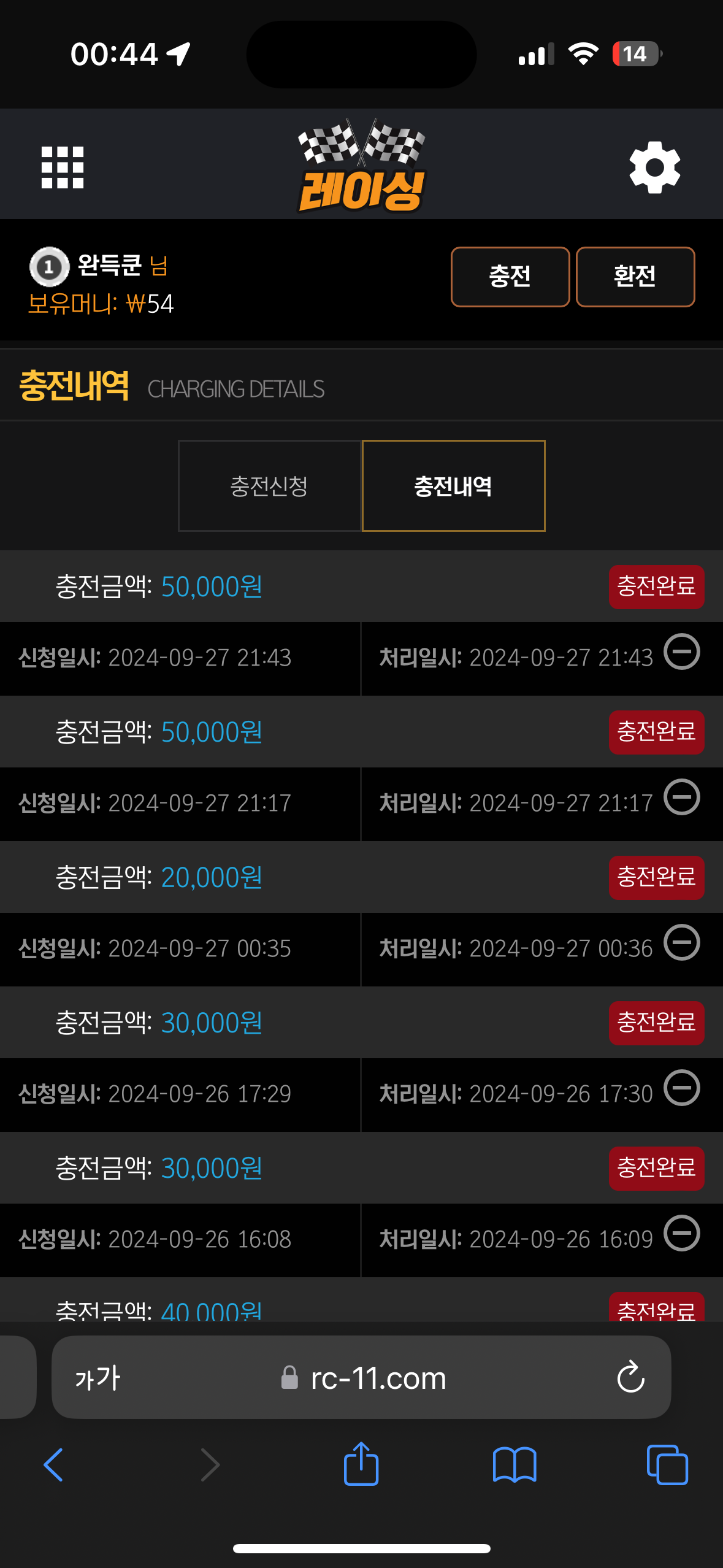Select the 충전내역 tab
Screen dimensions: 723x1568
(453, 486)
